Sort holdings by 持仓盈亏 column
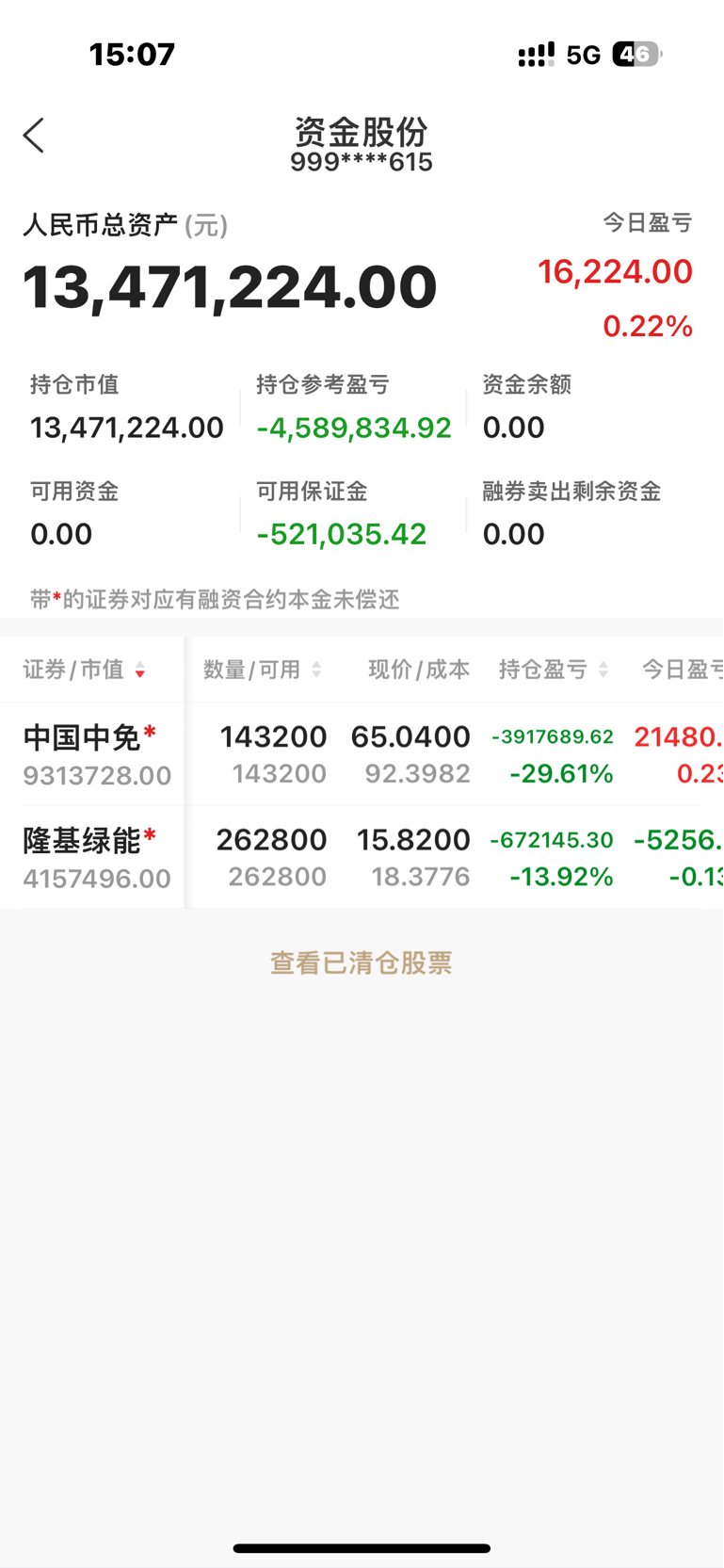This screenshot has width=724, height=1568. pos(554,670)
